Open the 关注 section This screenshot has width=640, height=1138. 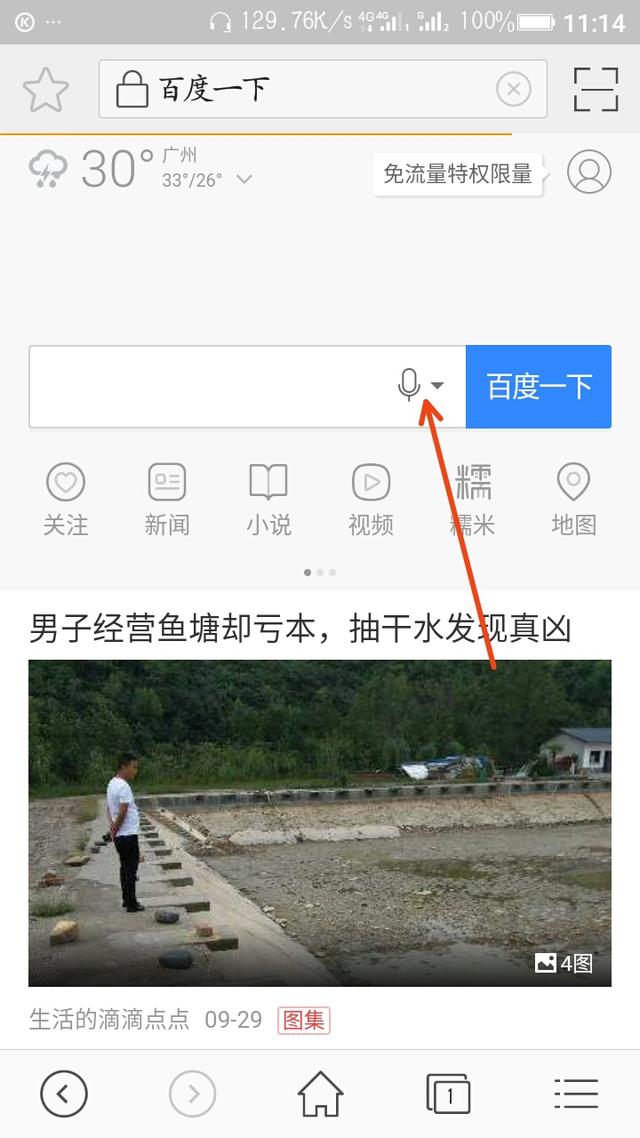[x=66, y=499]
